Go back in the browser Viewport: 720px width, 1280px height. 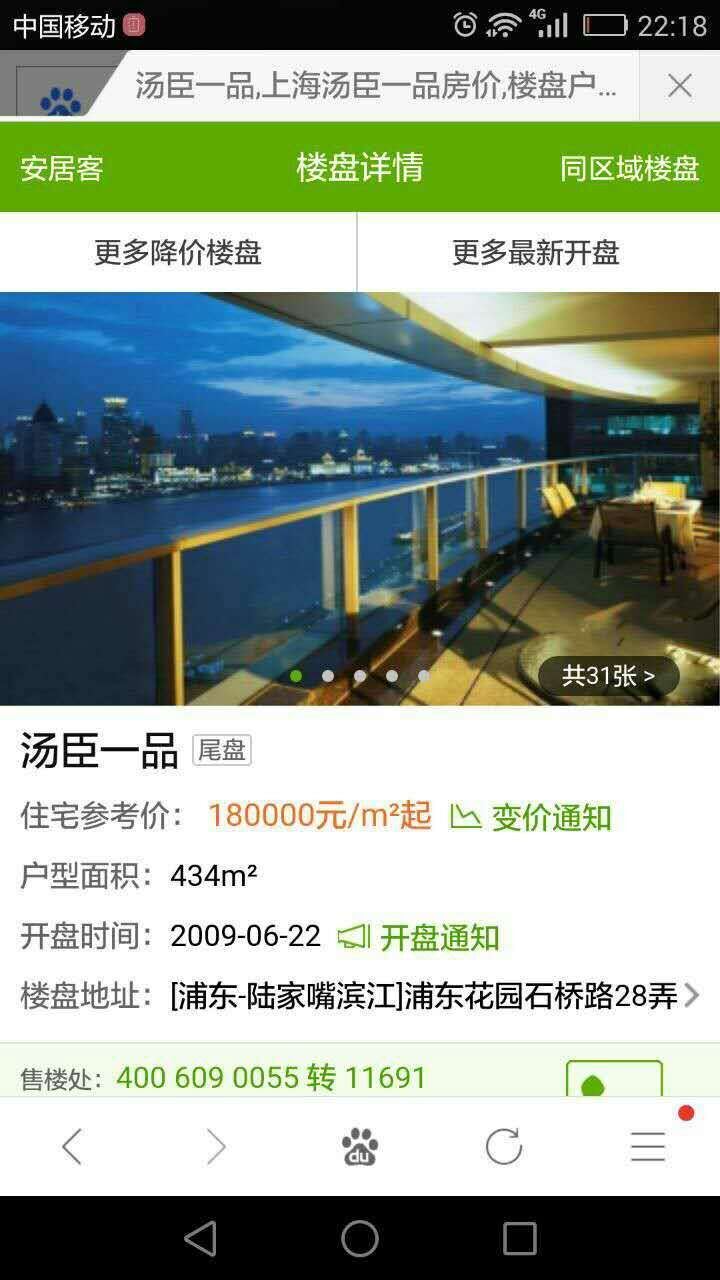(72, 1147)
